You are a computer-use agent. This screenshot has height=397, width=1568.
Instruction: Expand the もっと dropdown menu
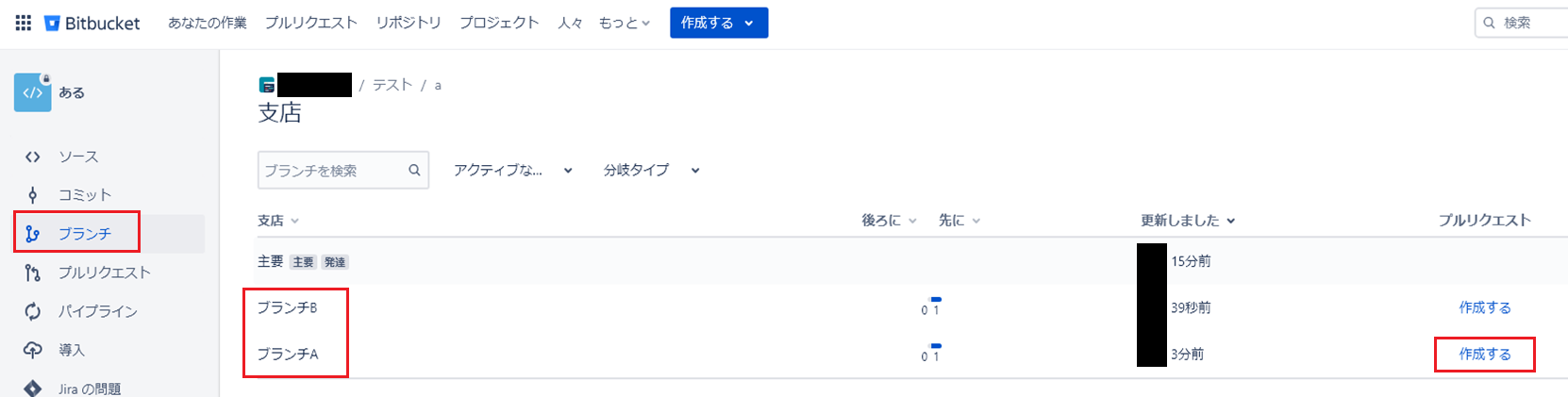coord(624,23)
